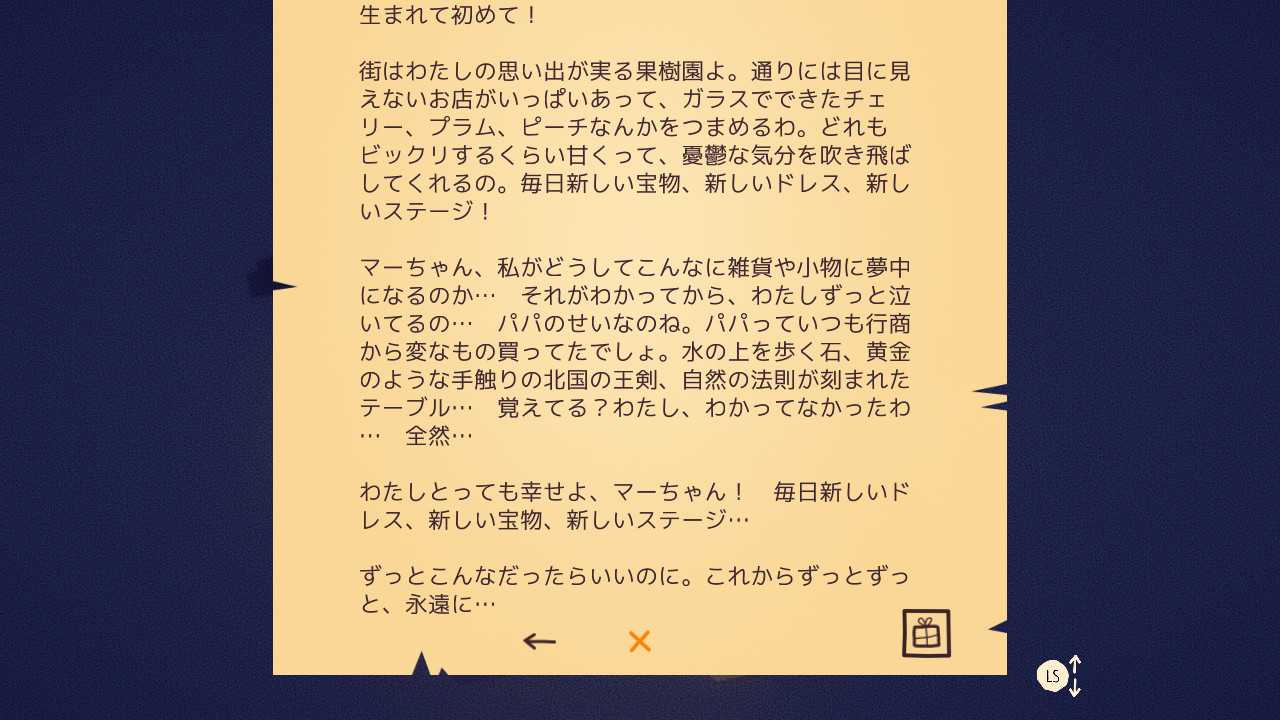1280x720 pixels.
Task: Close the letter with the orange X
Action: pos(640,642)
